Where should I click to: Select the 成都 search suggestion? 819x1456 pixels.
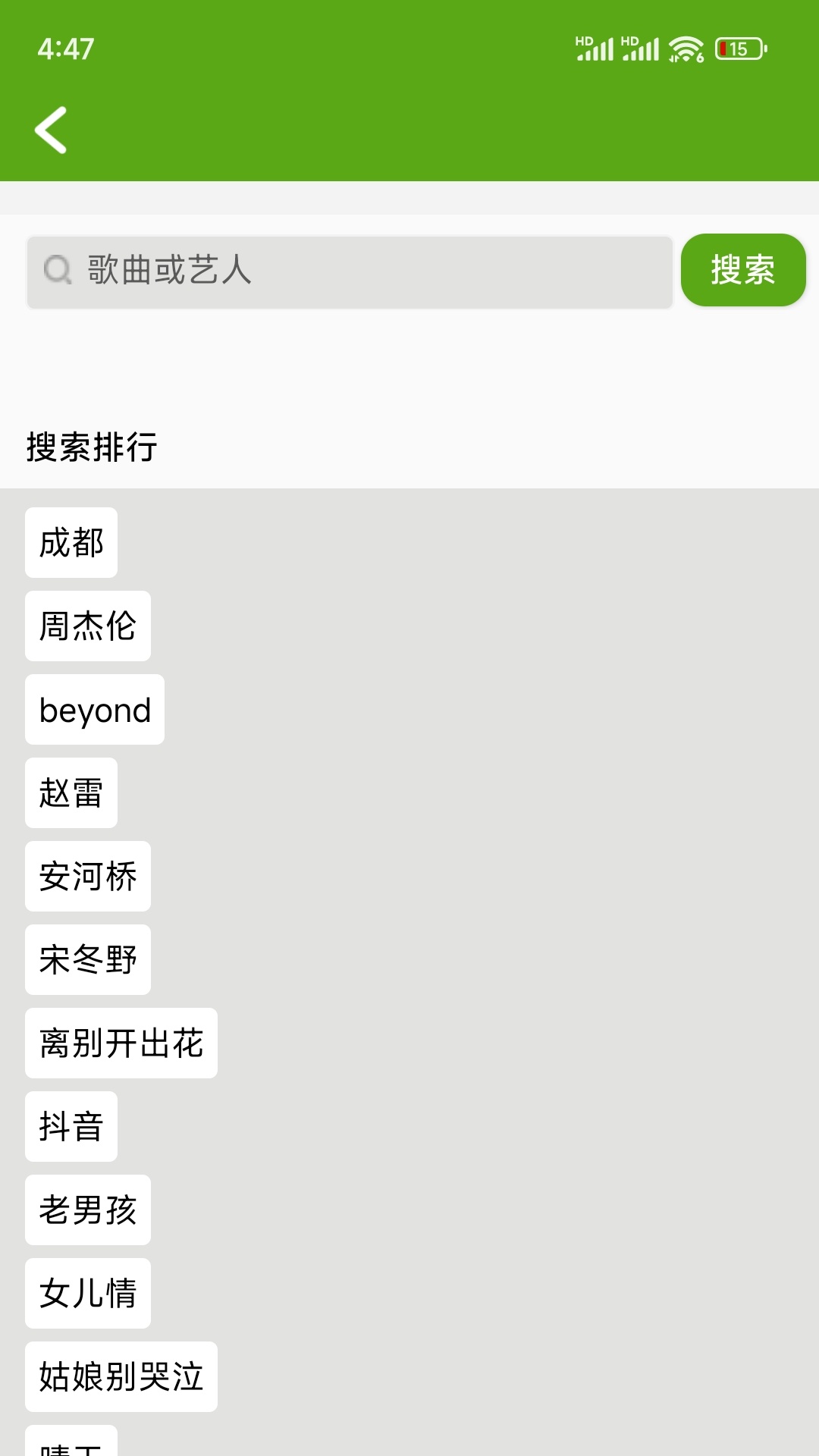coord(71,543)
